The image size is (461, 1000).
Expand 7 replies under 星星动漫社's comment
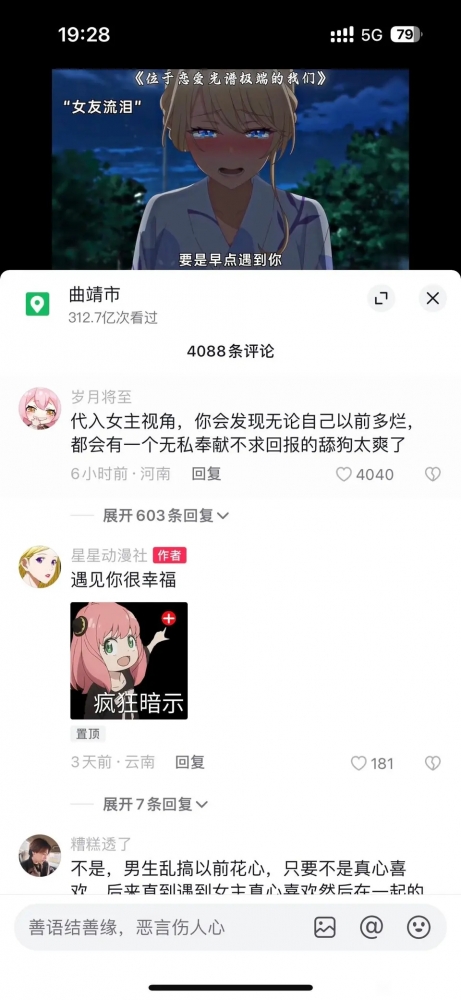155,804
